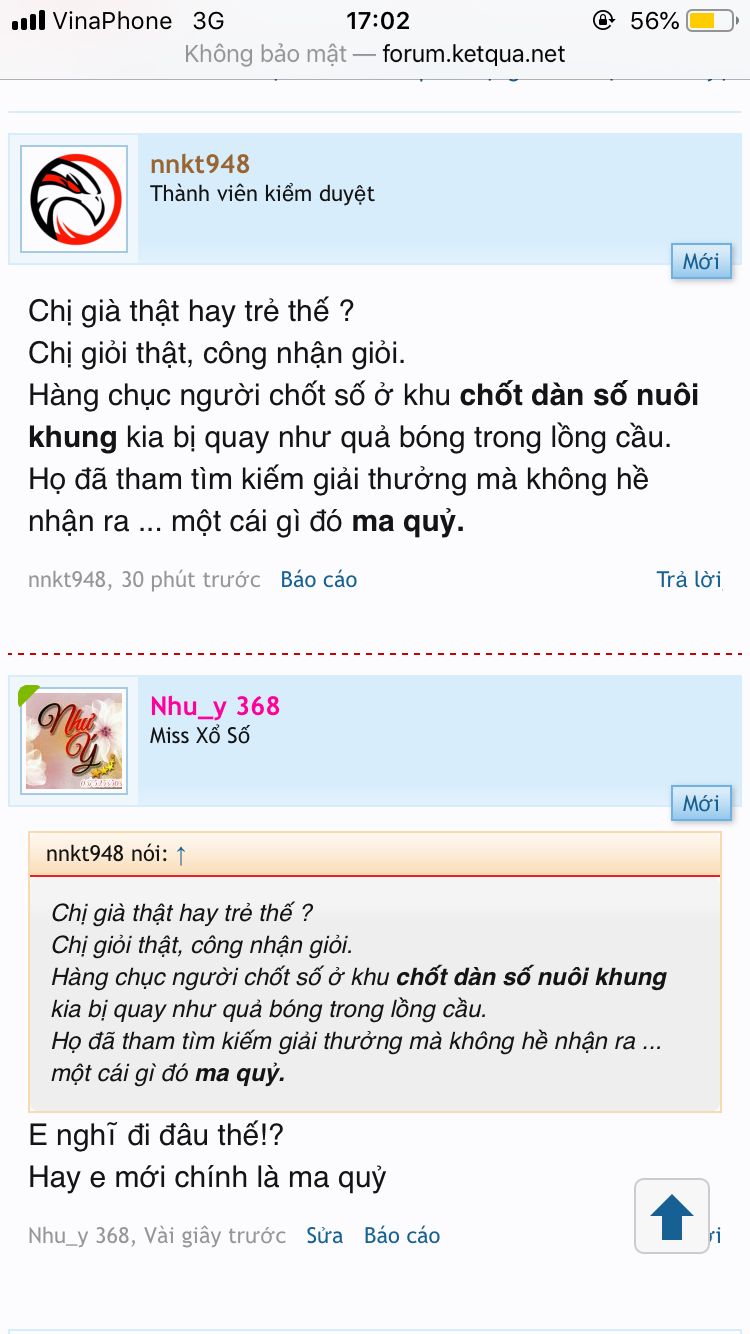
Task: Report nnkt948's post via Báo cáo
Action: pos(318,580)
